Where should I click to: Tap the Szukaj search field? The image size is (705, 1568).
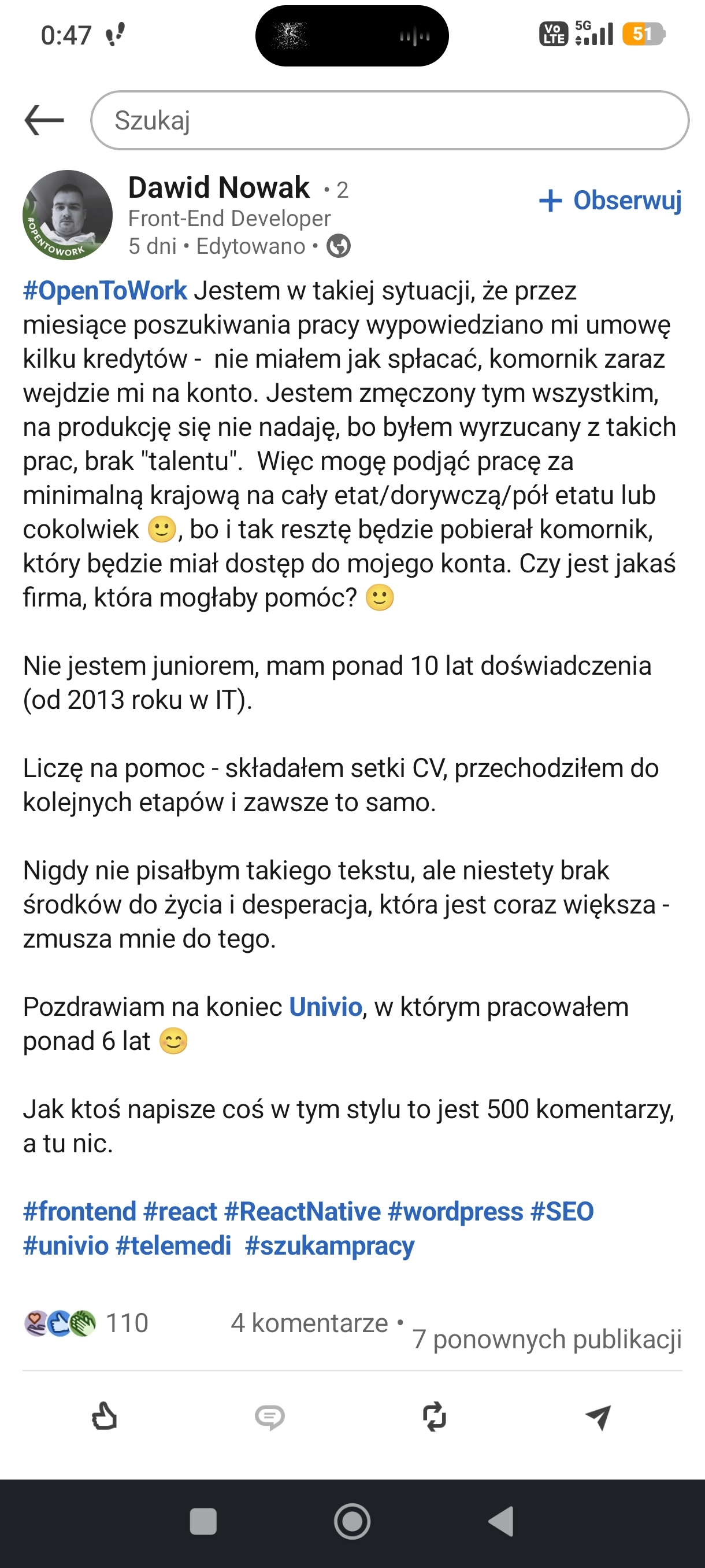pos(389,120)
